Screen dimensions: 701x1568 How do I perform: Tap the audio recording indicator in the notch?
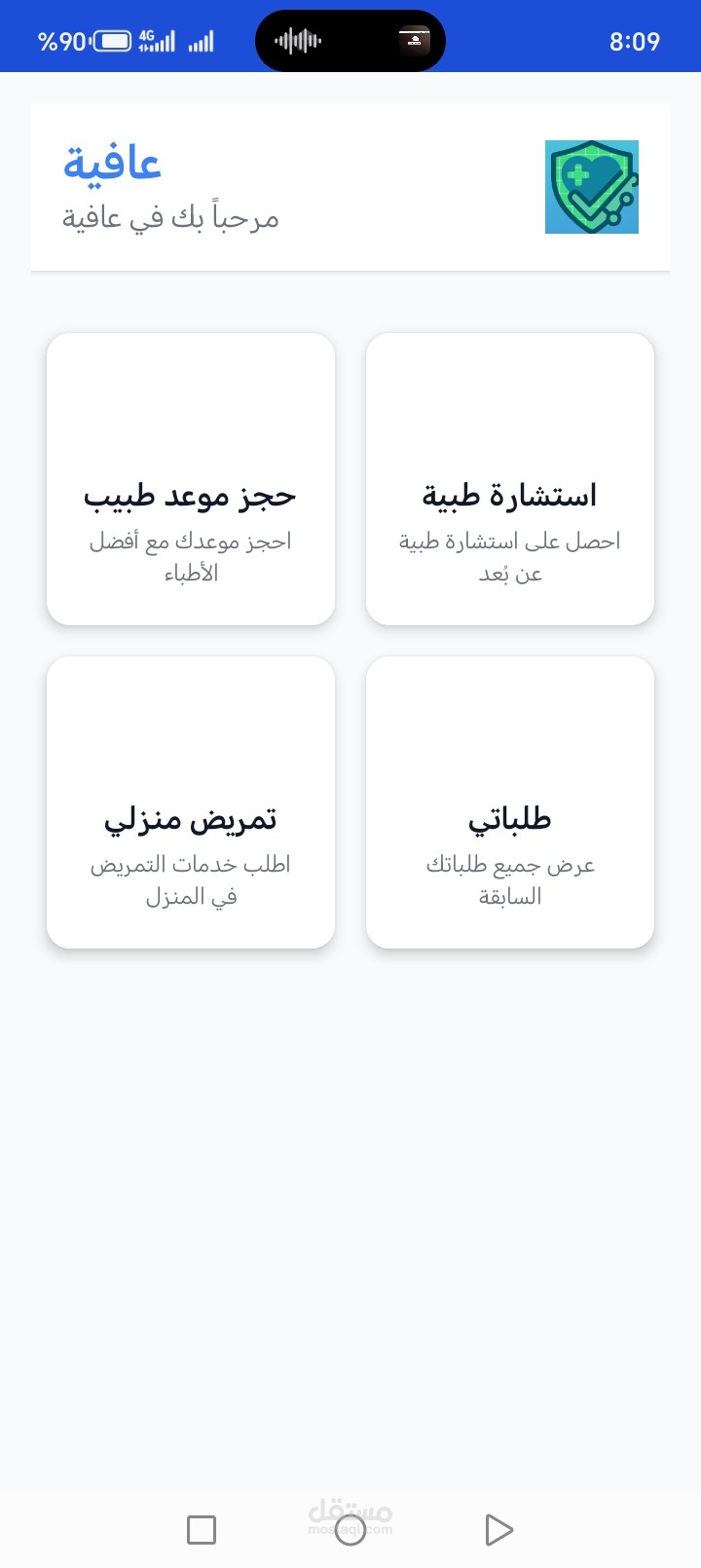(x=297, y=40)
